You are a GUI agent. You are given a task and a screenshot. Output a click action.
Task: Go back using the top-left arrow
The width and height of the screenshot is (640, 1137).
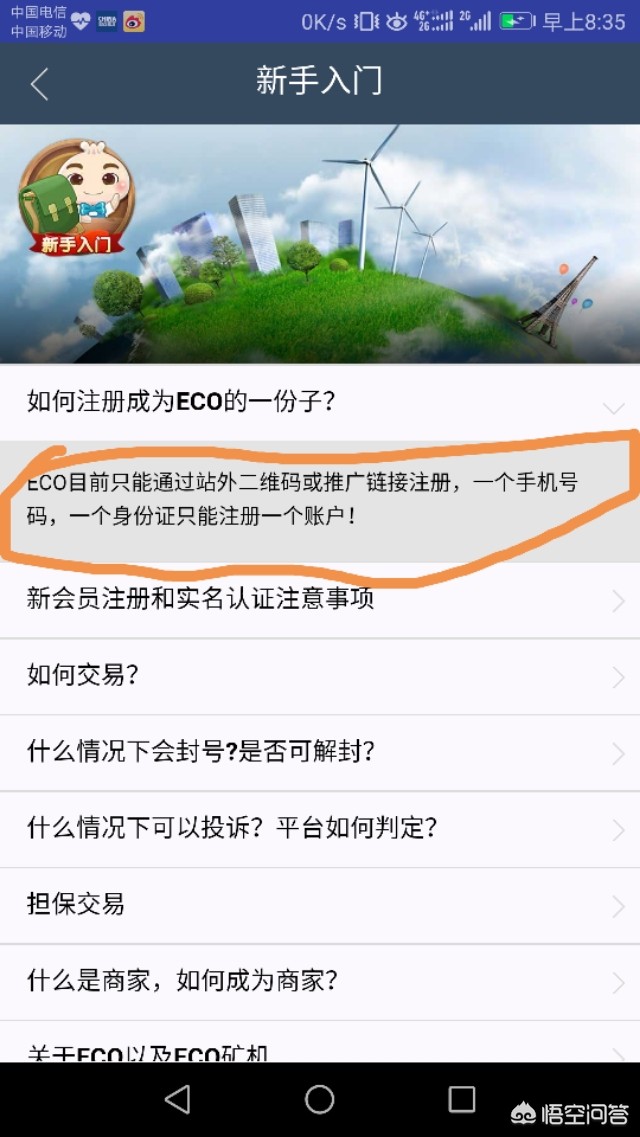40,84
